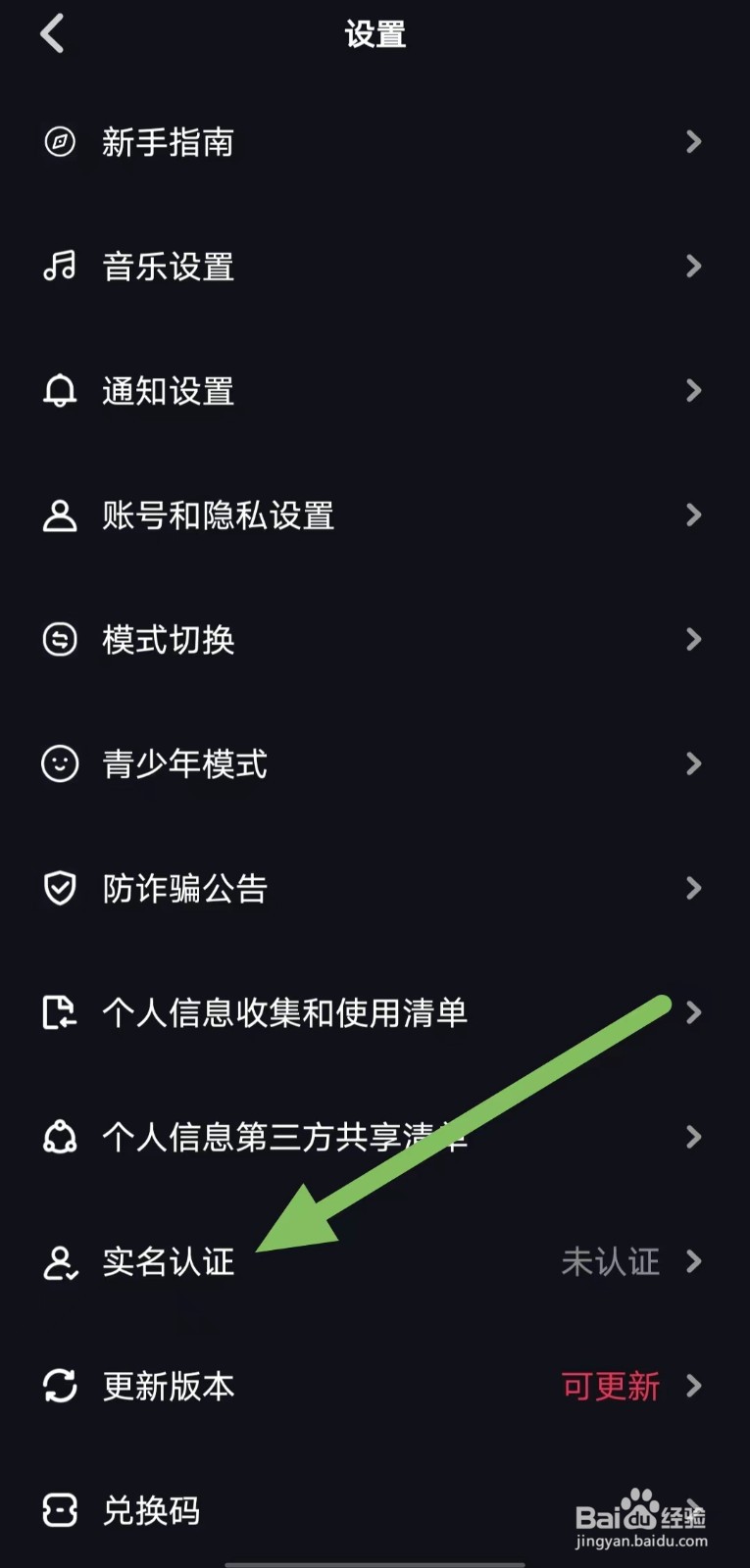
Task: Click the export icon beside 个人信息收集和使用清单
Action: (x=59, y=1013)
